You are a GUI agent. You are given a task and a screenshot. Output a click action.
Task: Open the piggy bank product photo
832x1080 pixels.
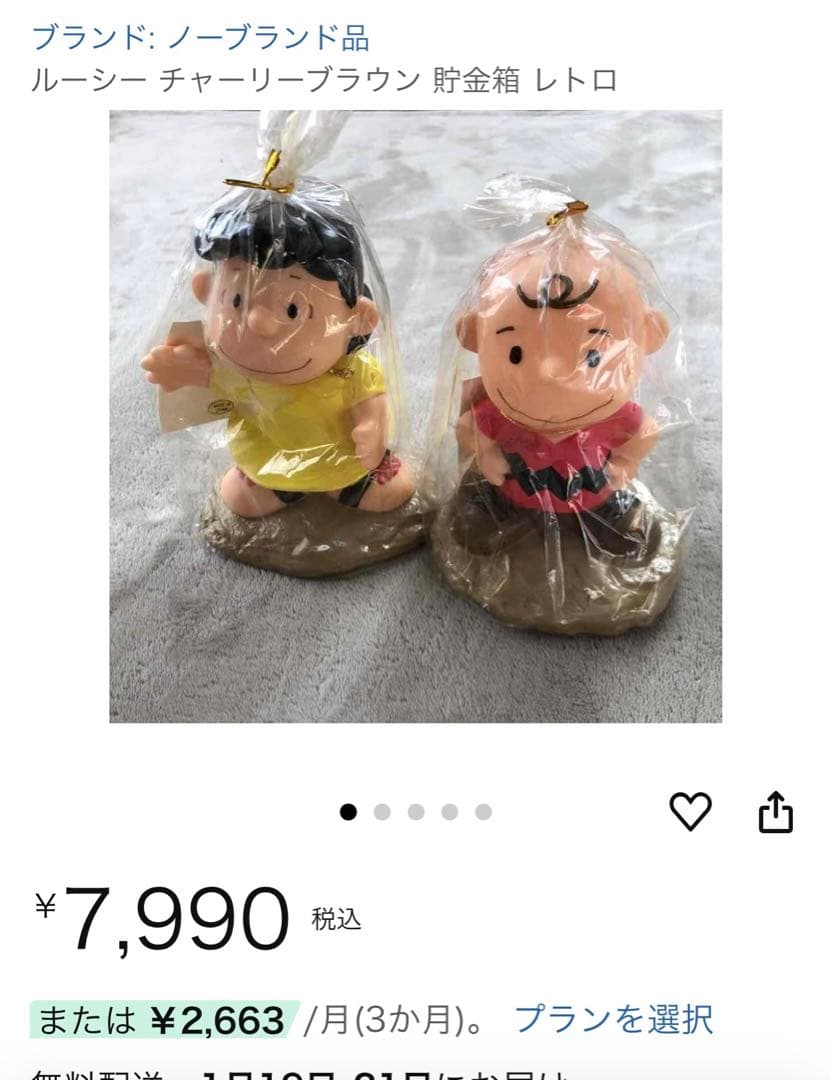(x=415, y=416)
